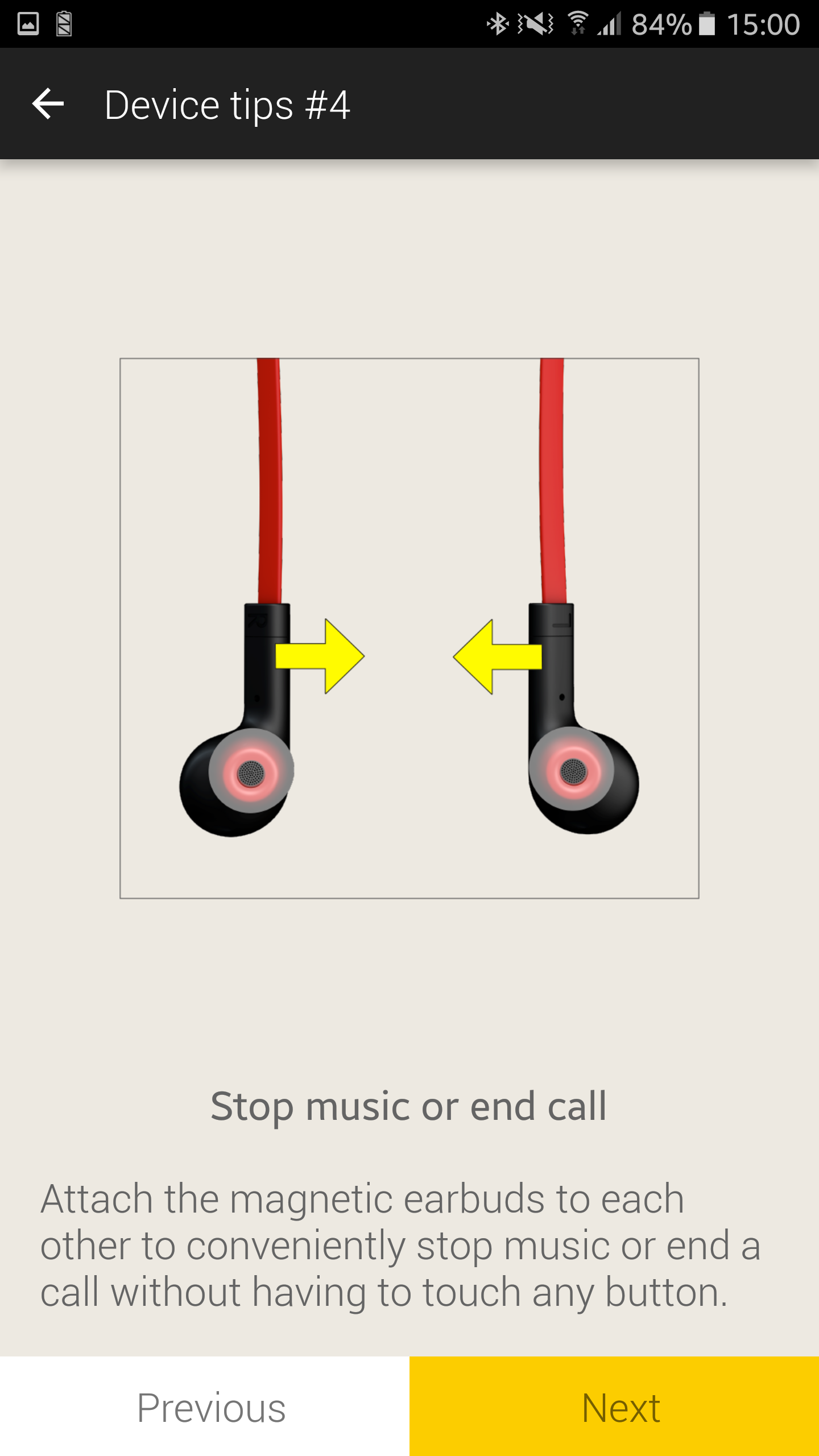This screenshot has width=819, height=1456.
Task: Tap Next to see the following tip
Action: (x=614, y=1406)
